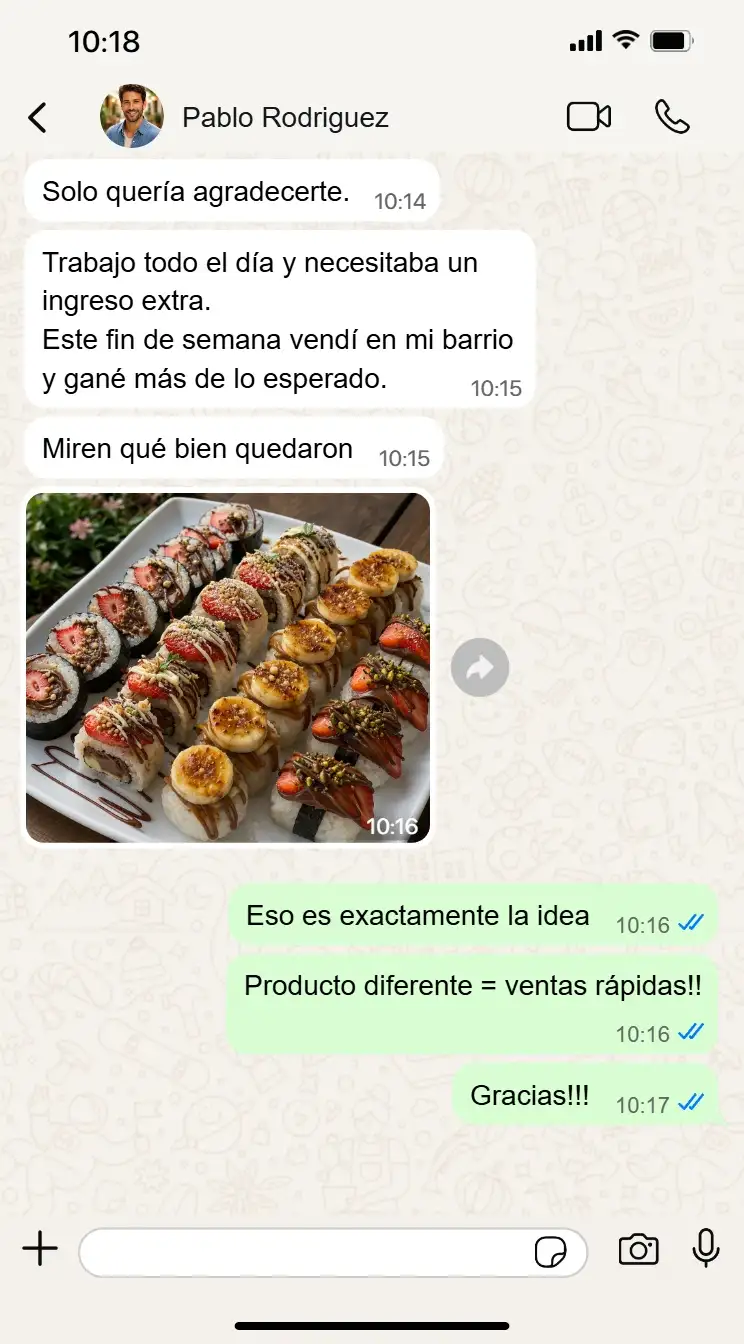Viewport: 744px width, 1344px height.
Task: Open the sticker picker
Action: point(550,1252)
